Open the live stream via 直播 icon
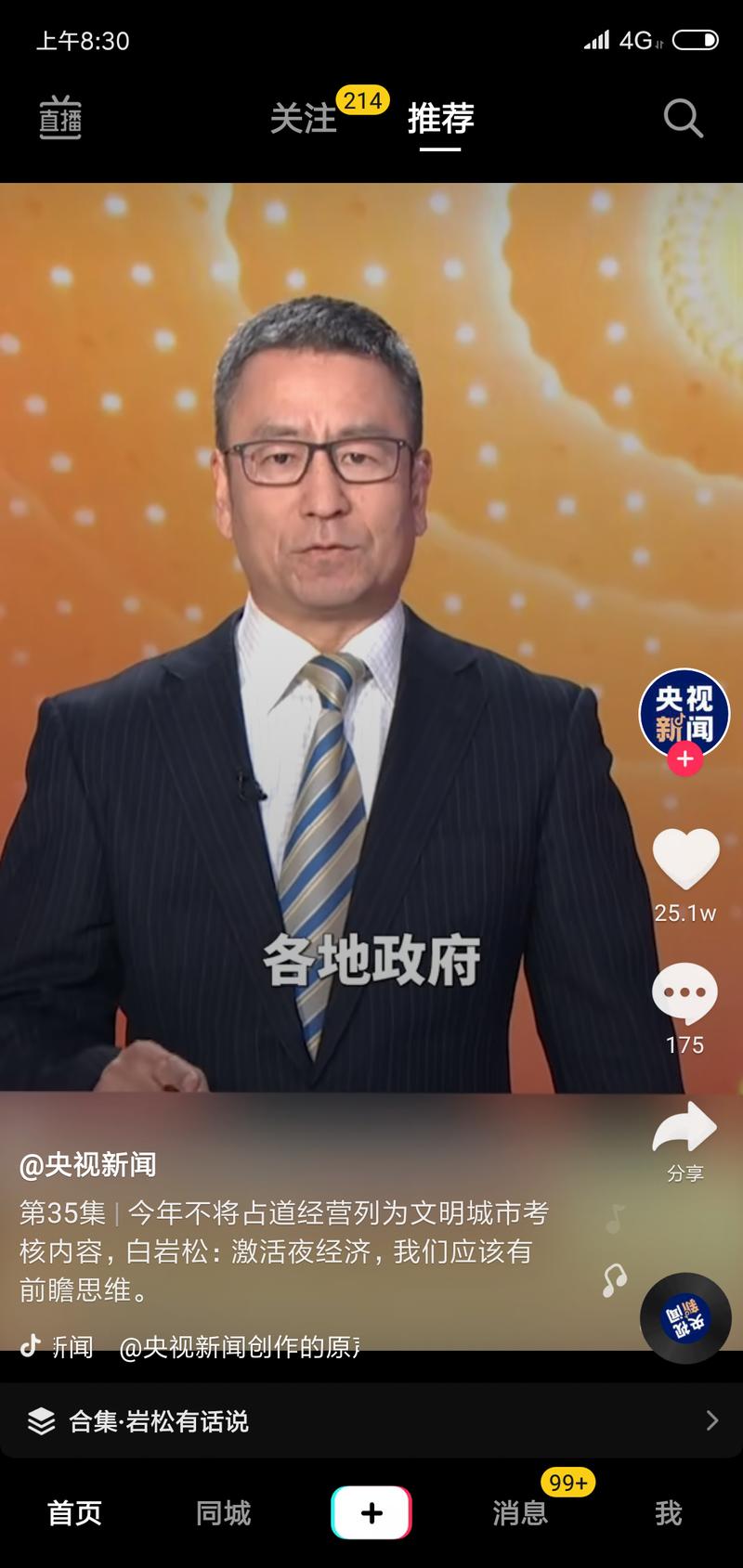The height and width of the screenshot is (1568, 743). tap(59, 117)
